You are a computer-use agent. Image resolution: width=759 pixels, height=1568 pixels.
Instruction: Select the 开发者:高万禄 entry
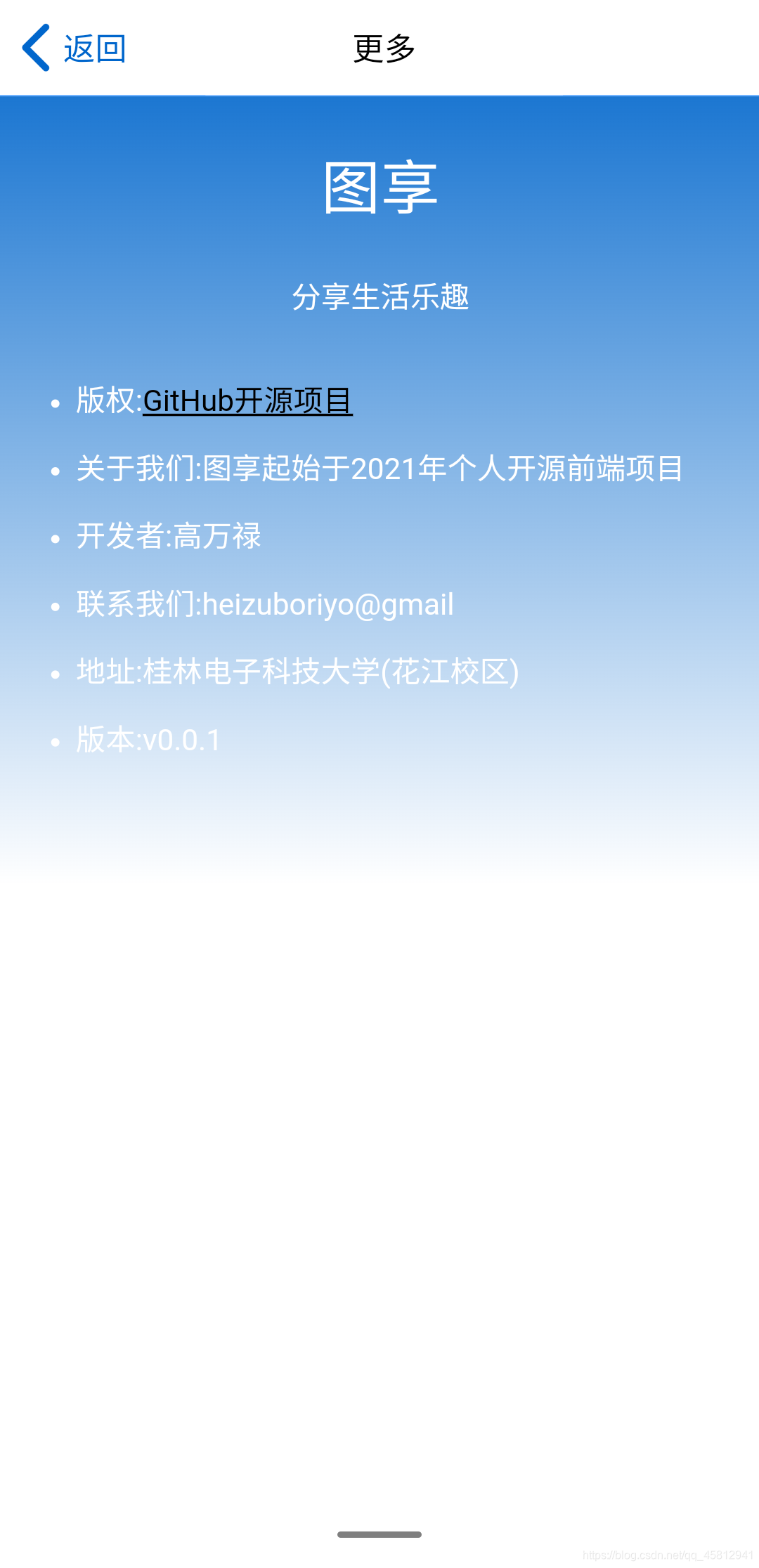click(x=169, y=537)
